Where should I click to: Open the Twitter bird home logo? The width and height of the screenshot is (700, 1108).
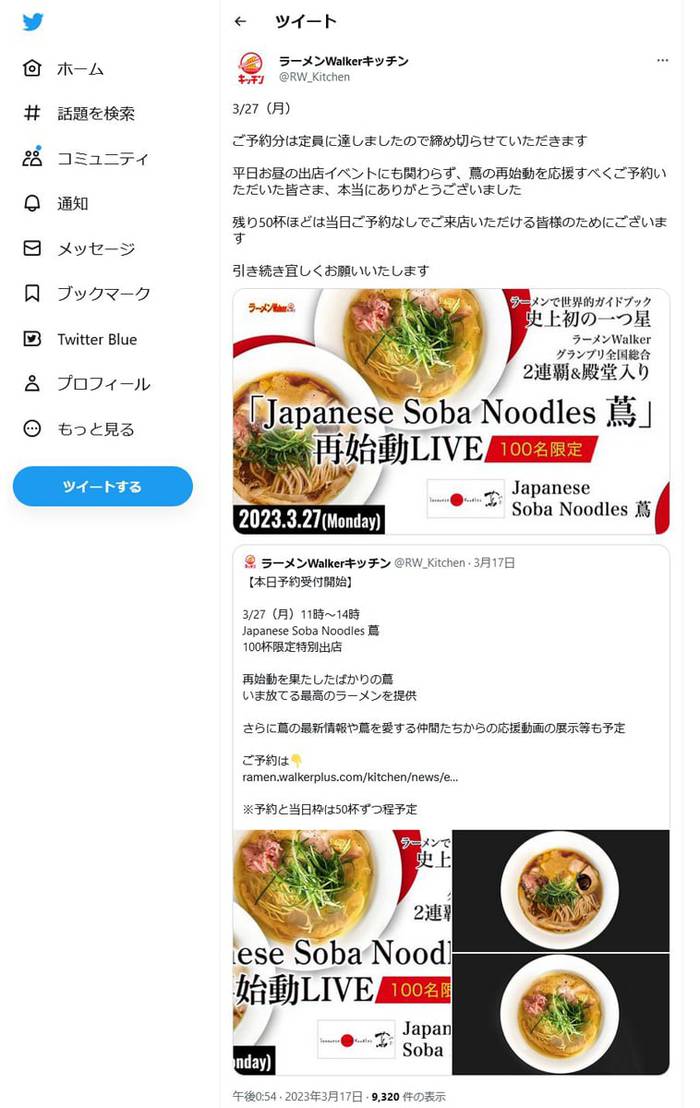point(33,23)
